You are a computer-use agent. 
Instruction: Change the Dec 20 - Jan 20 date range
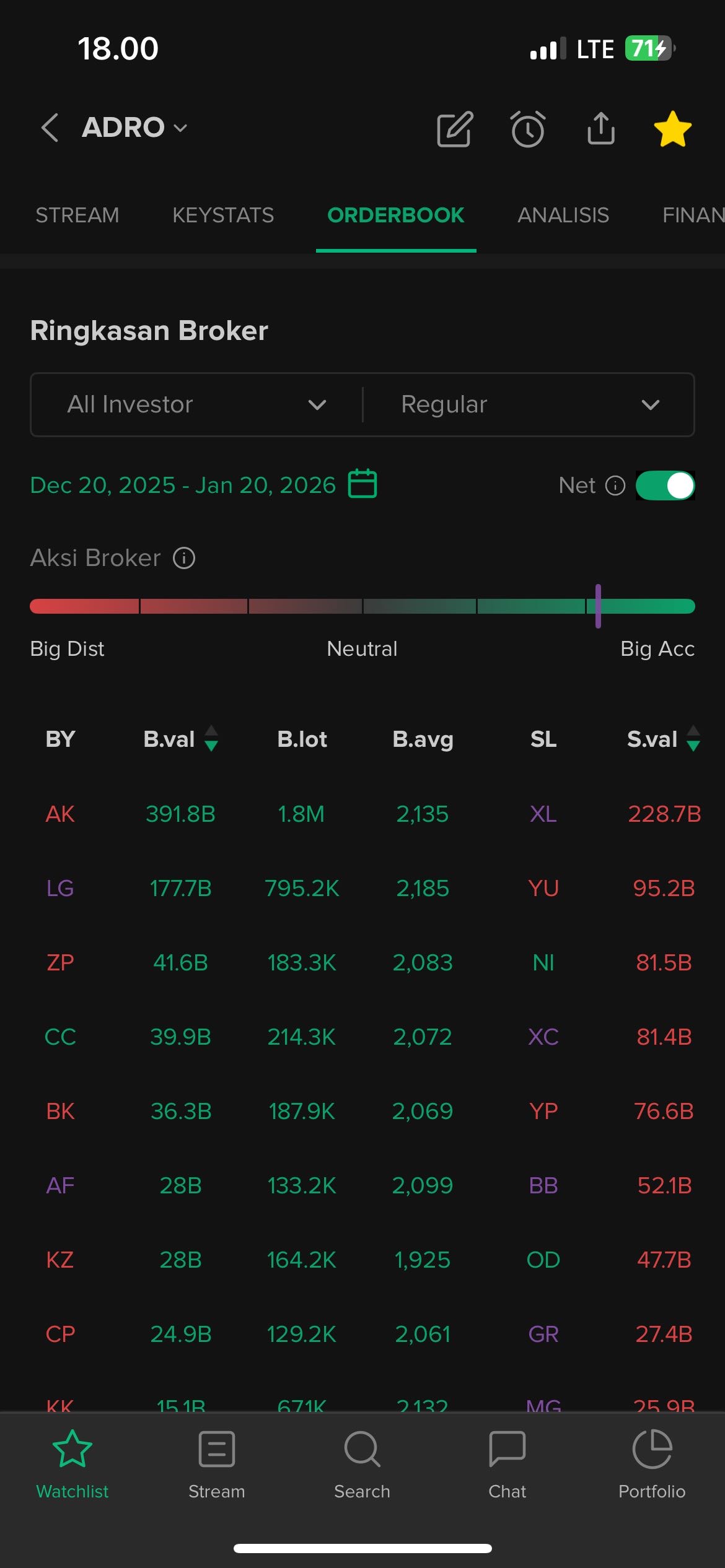pos(203,485)
